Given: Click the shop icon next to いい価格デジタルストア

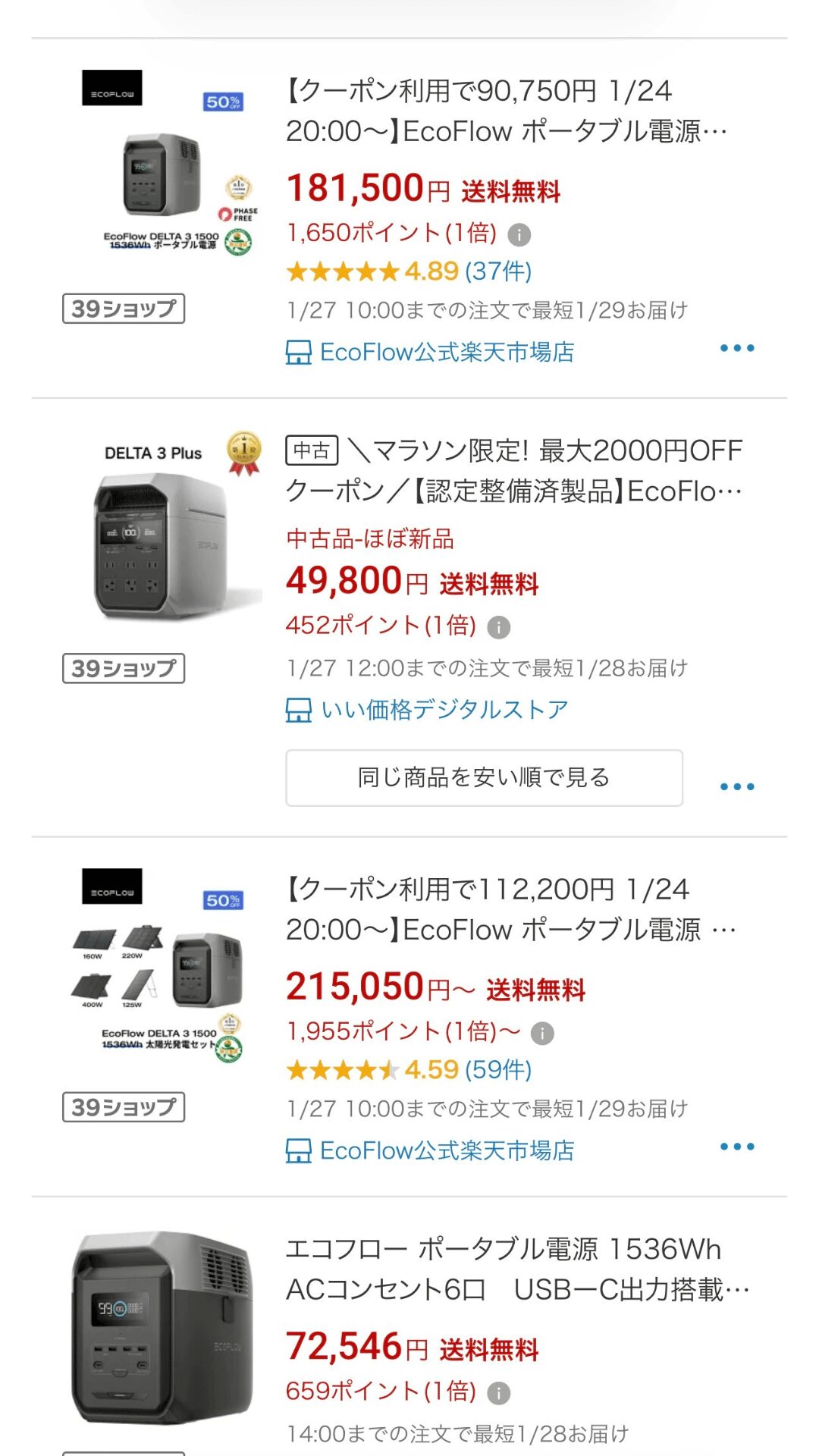Looking at the screenshot, I should coord(298,708).
